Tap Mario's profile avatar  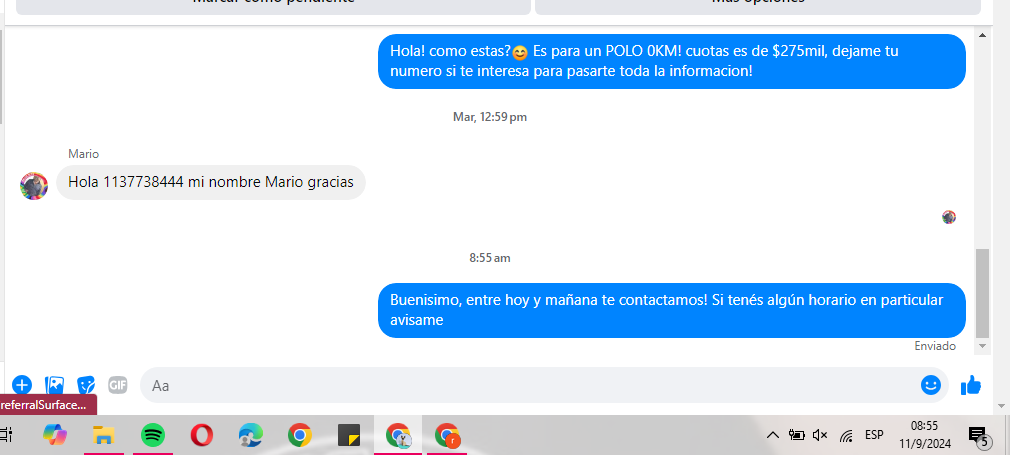pyautogui.click(x=34, y=186)
